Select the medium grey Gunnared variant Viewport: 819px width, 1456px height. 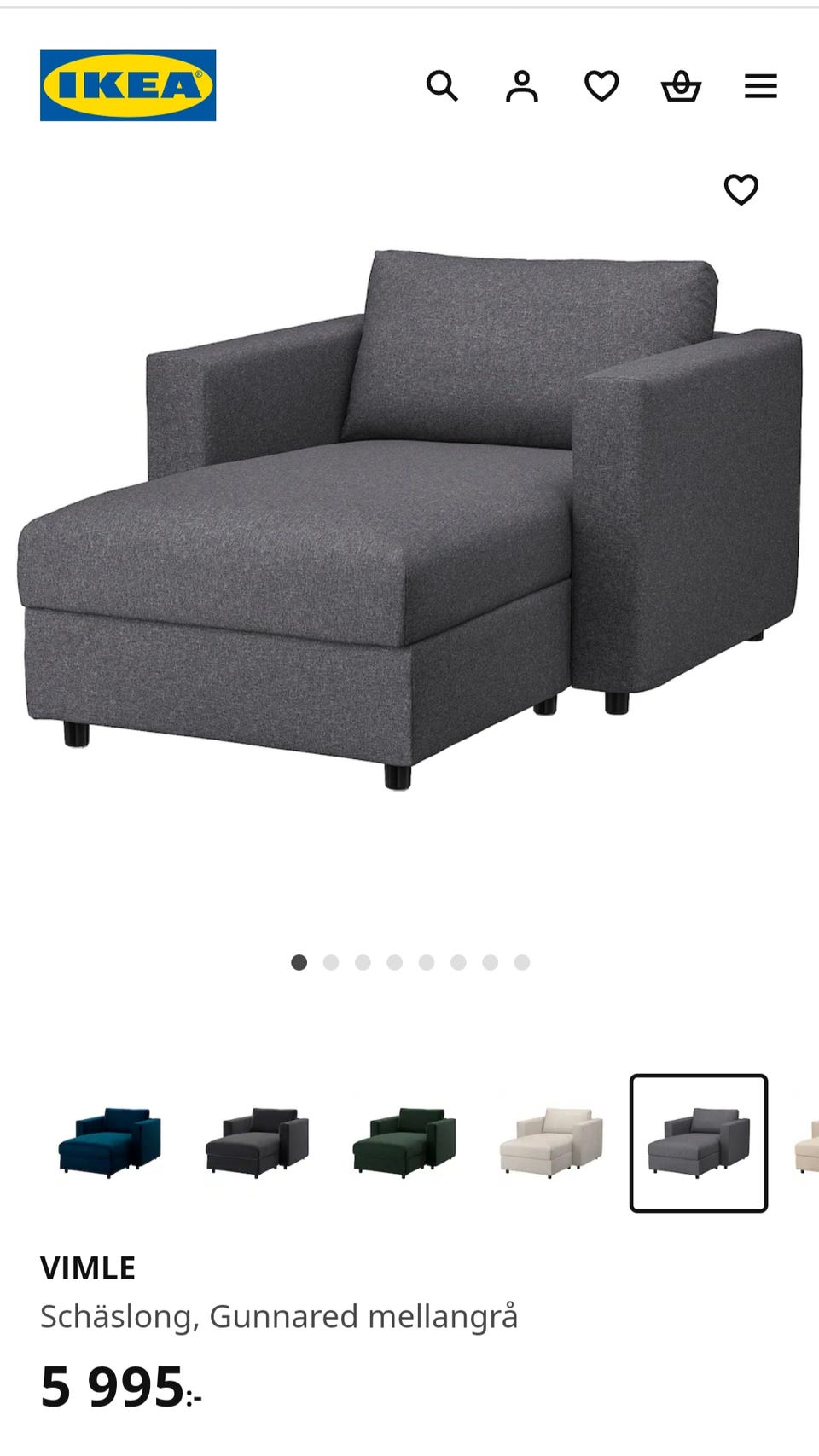(x=699, y=1143)
